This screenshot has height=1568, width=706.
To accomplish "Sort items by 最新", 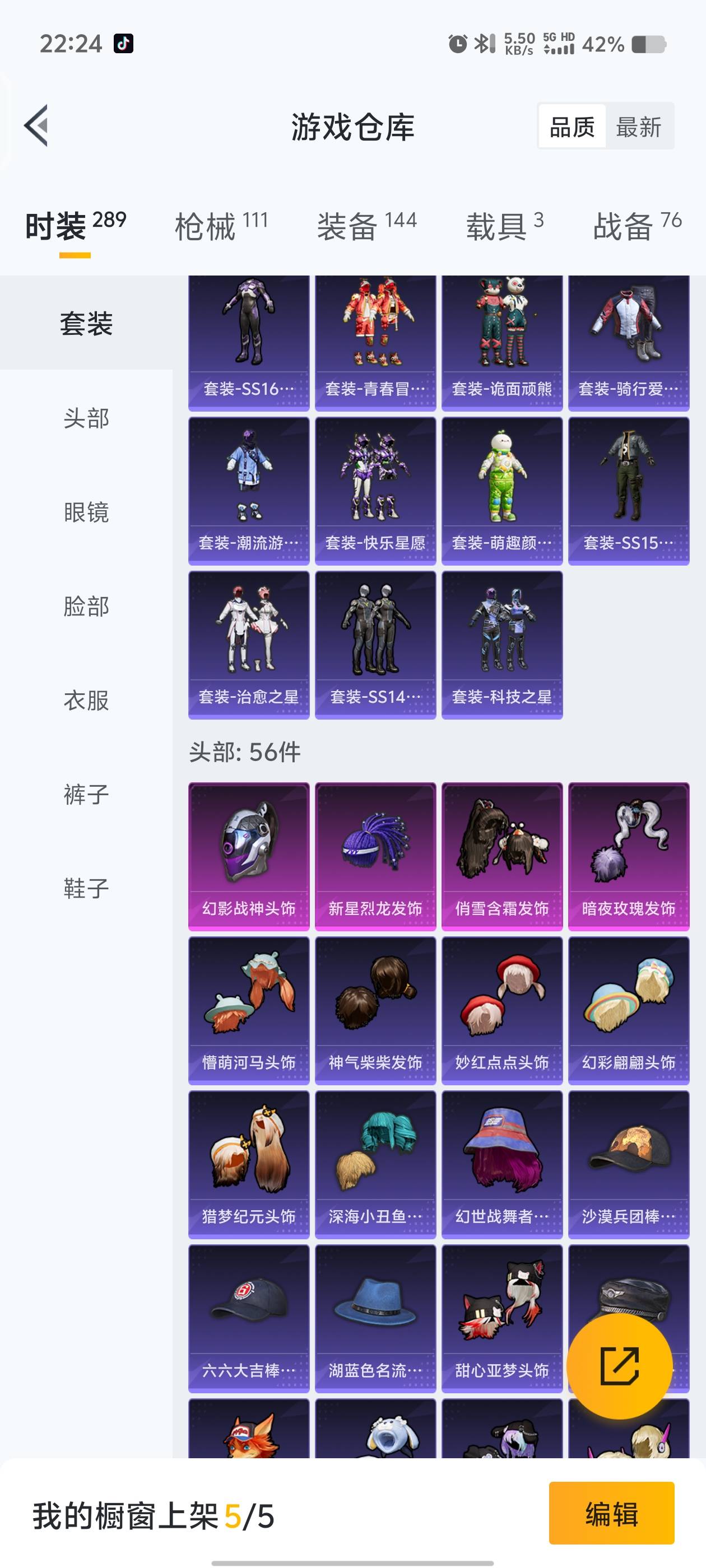I will (638, 127).
